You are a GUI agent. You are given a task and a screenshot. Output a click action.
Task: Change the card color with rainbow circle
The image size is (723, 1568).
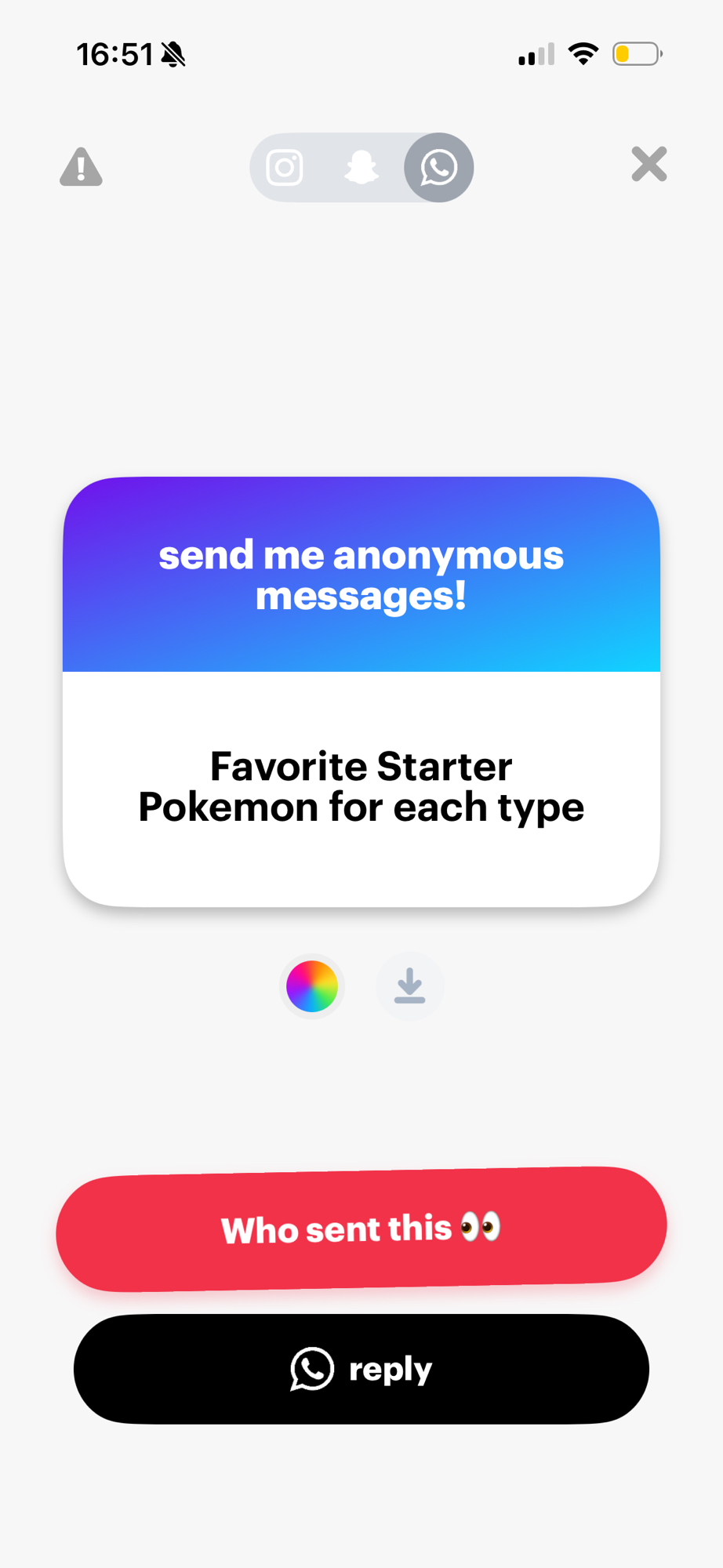tap(312, 986)
